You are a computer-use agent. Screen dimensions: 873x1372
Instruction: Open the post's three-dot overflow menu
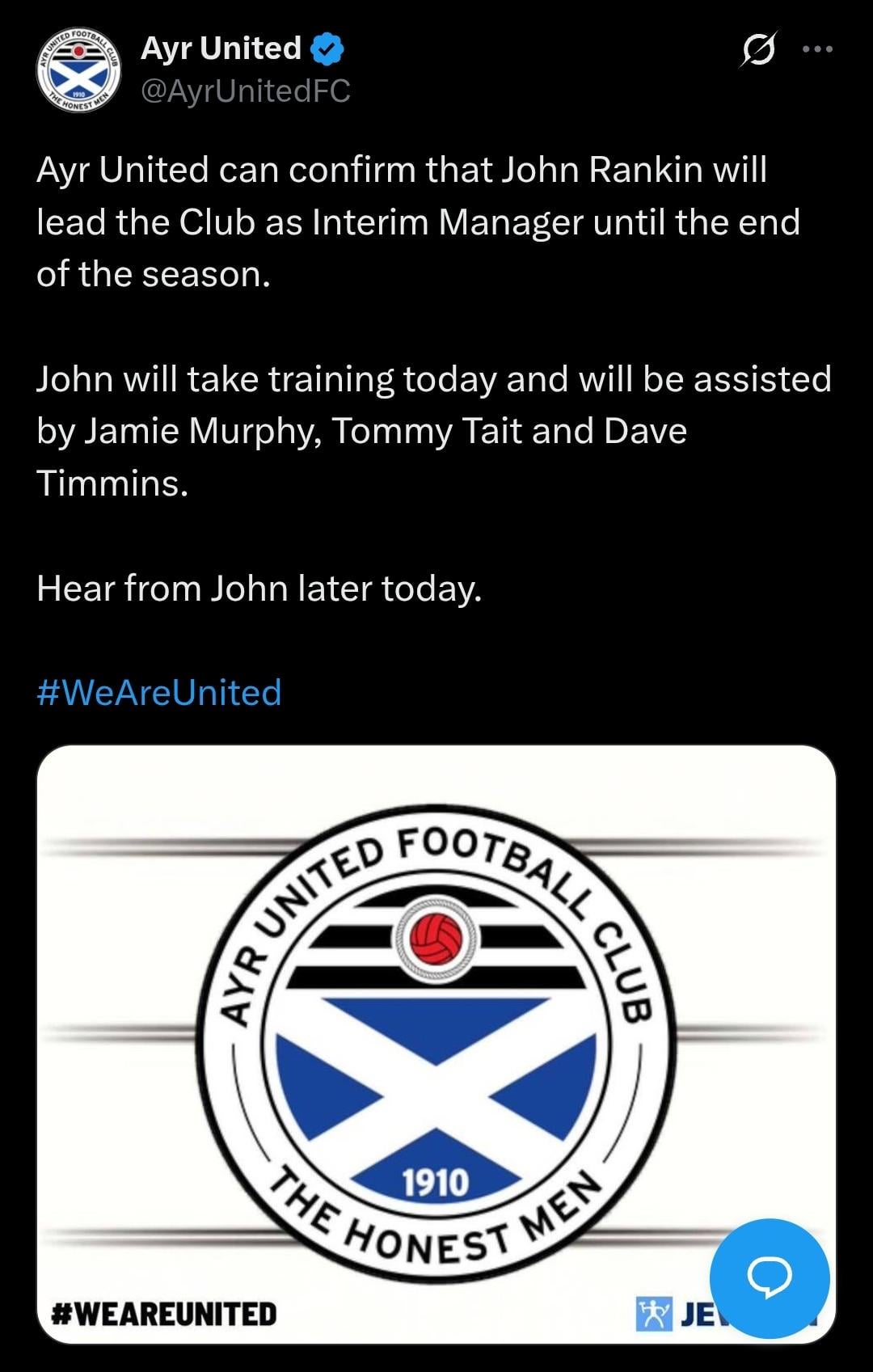817,50
